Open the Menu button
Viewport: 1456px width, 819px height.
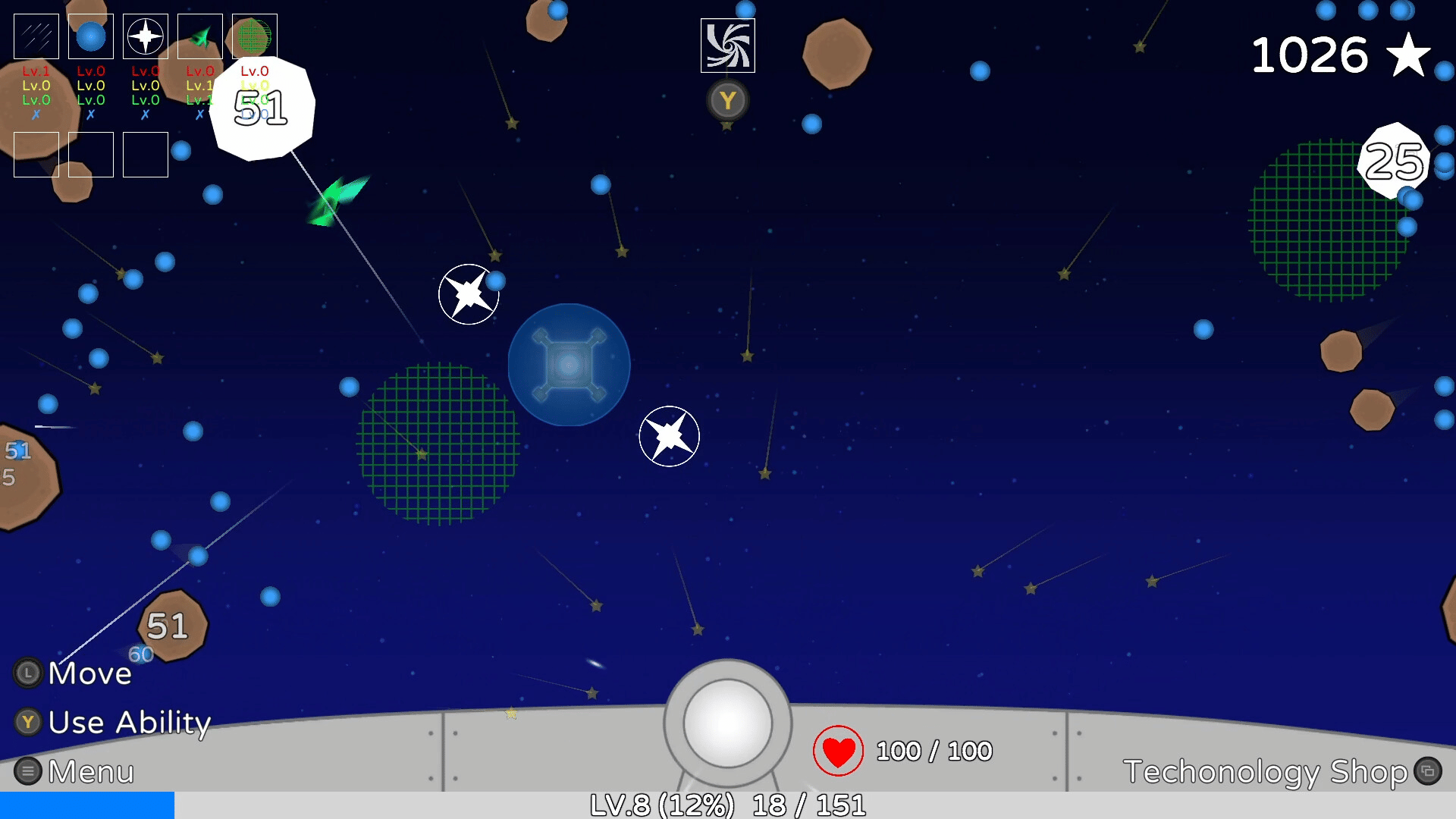pos(74,771)
